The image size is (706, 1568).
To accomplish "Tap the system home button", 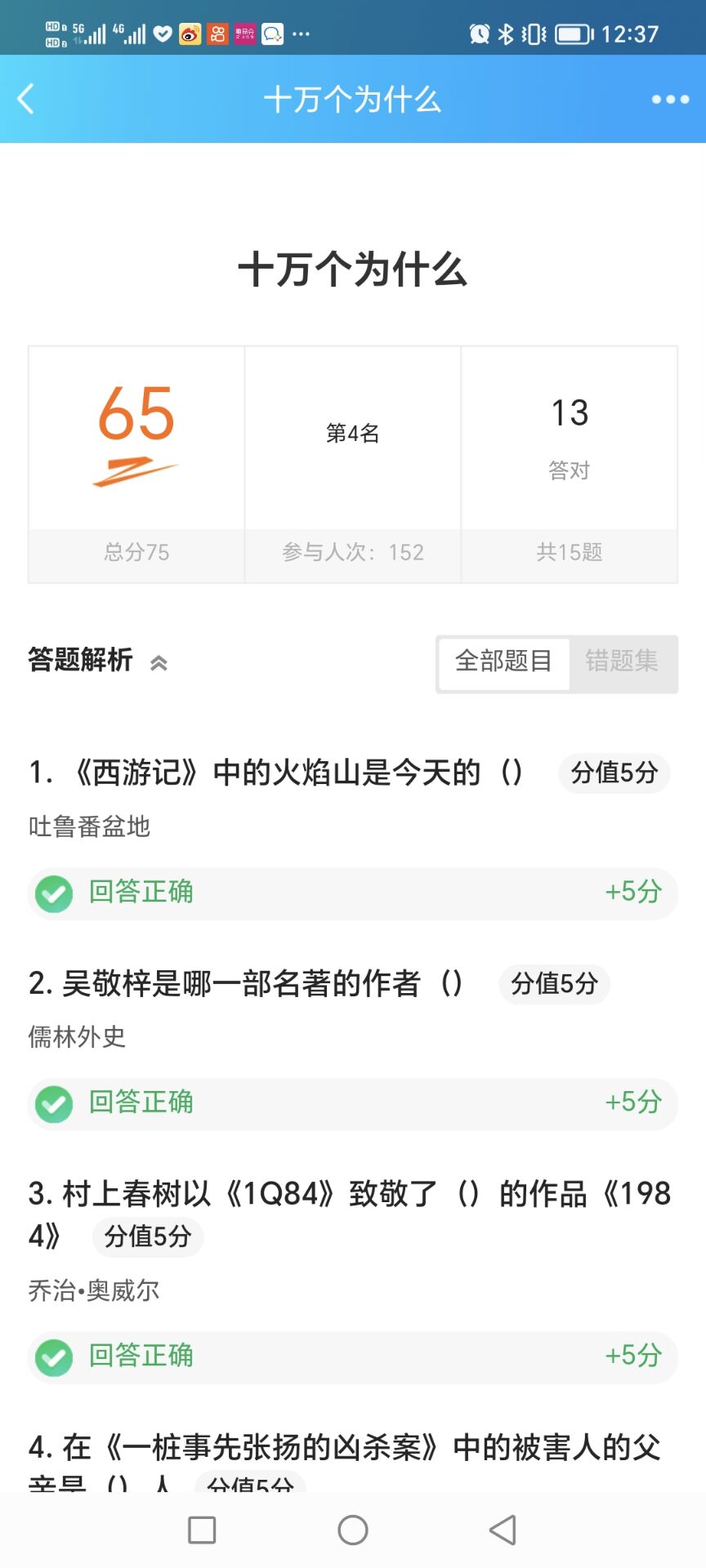I will 353,1530.
